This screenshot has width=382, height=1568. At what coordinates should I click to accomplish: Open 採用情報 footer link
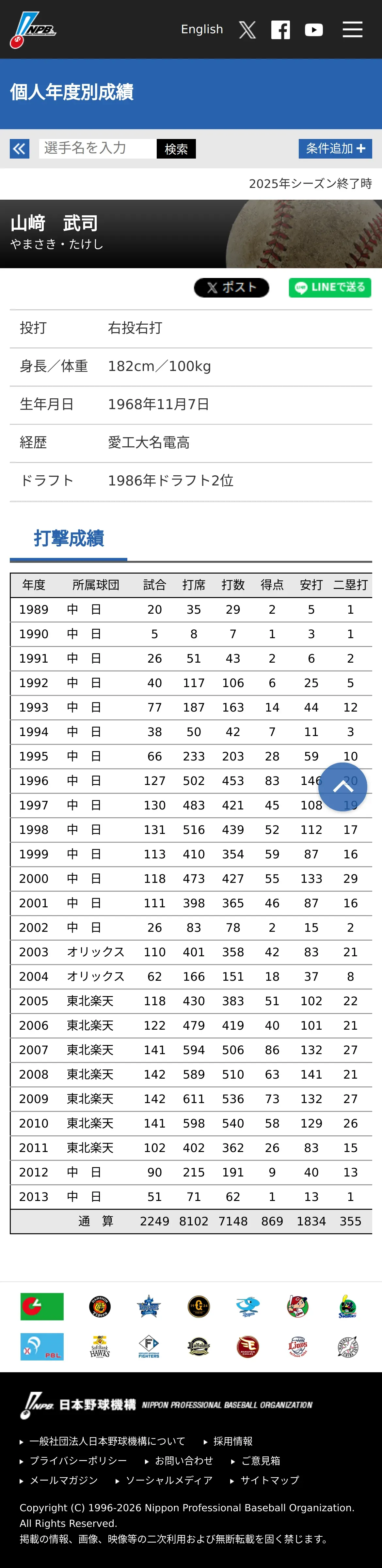[233, 1441]
